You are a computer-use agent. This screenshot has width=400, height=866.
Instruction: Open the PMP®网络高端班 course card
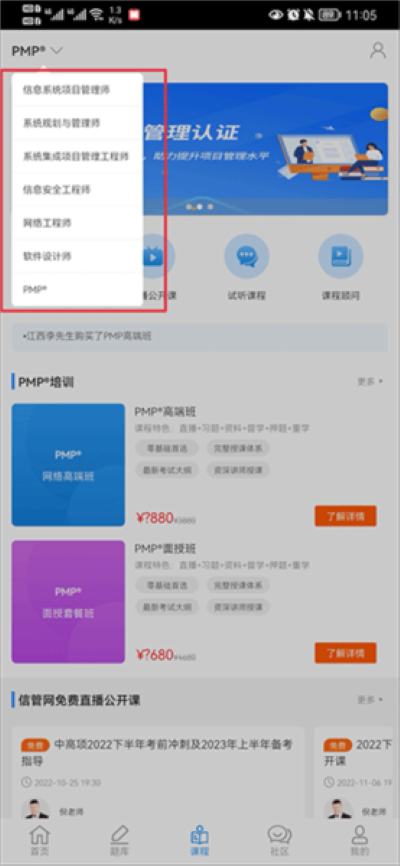[x=69, y=465]
